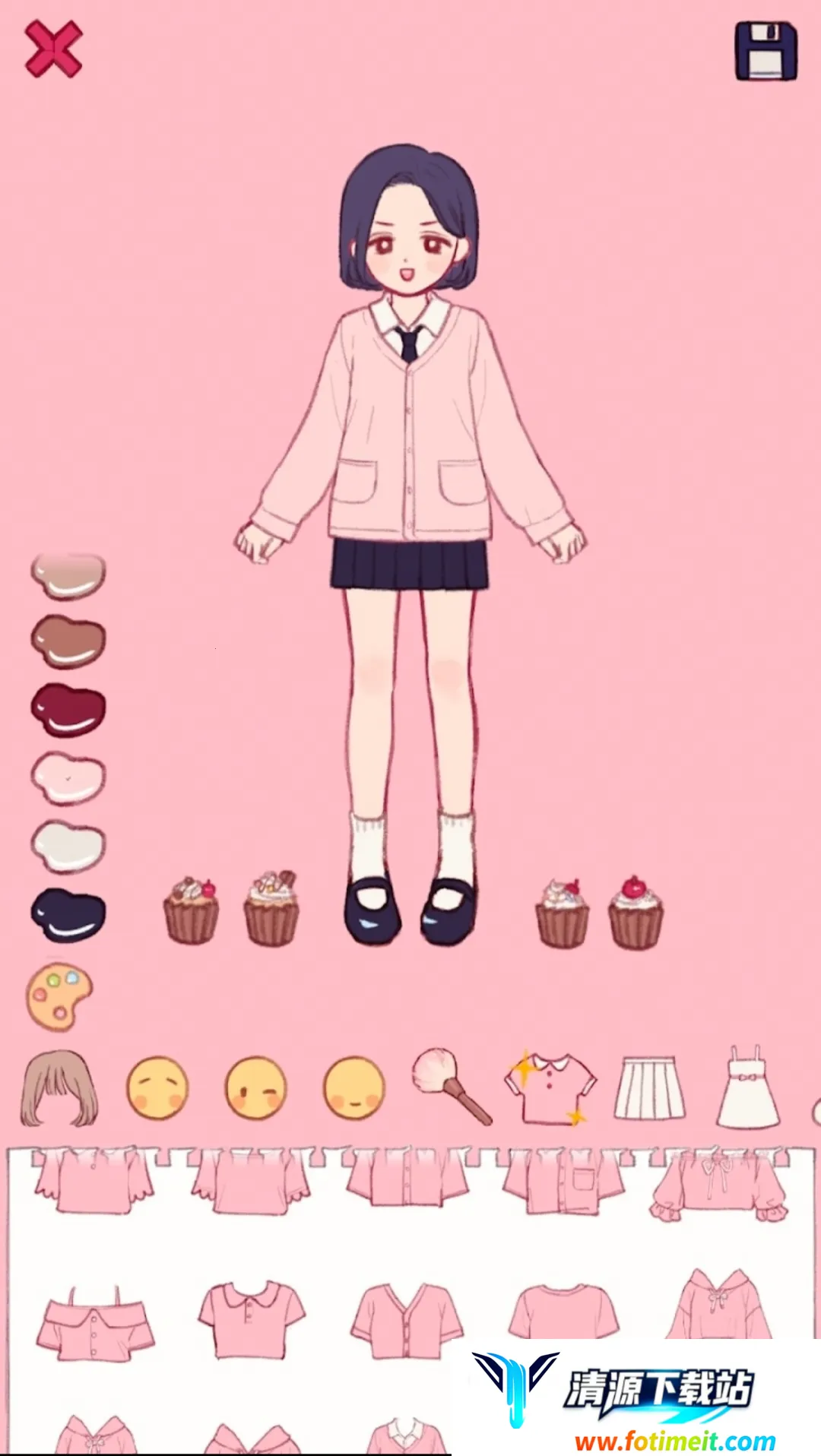Switch to the pleated skirt category
The width and height of the screenshot is (821, 1456).
649,1088
